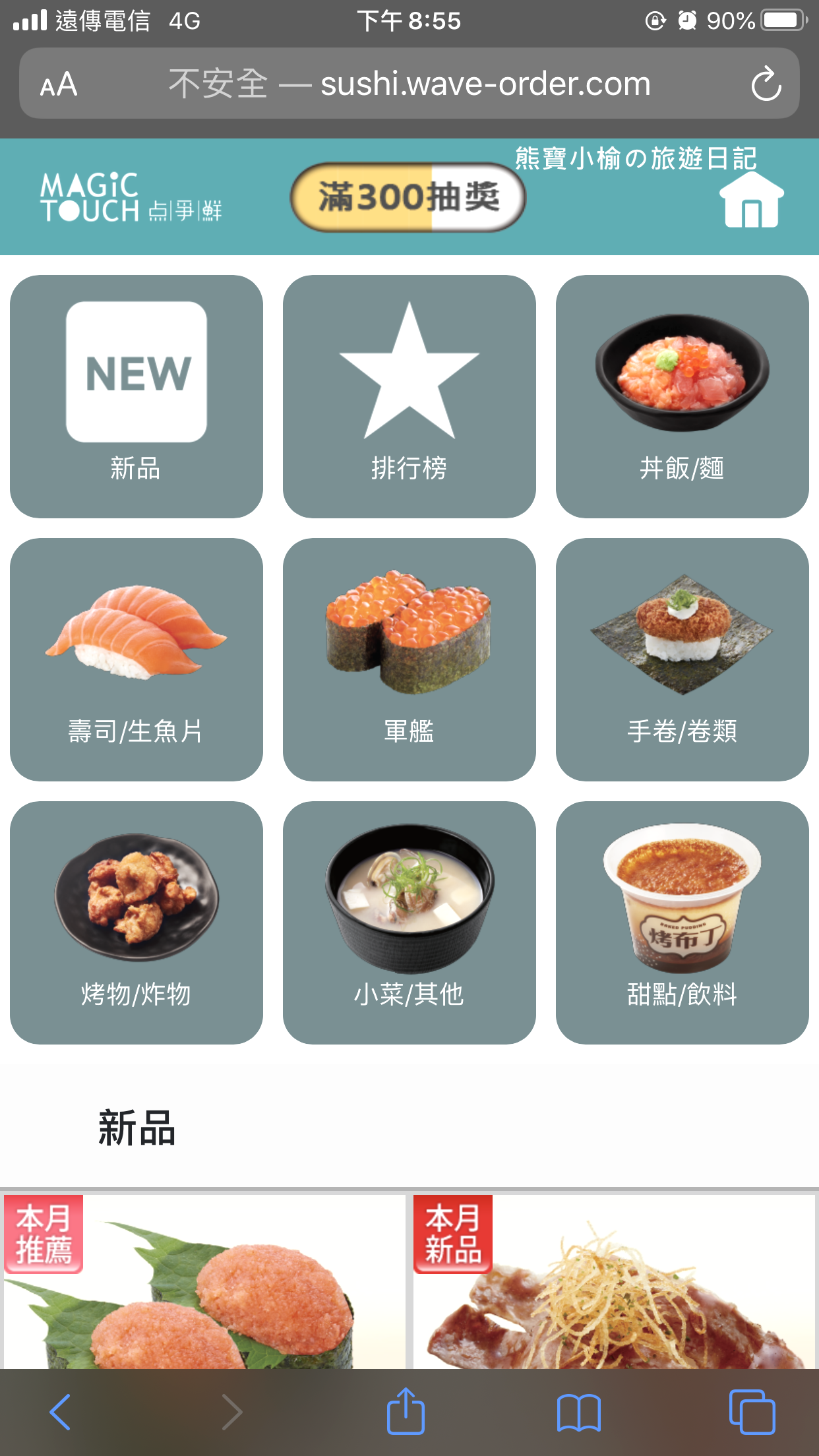Open the 丼飯/麵 rice bowl category

682,396
